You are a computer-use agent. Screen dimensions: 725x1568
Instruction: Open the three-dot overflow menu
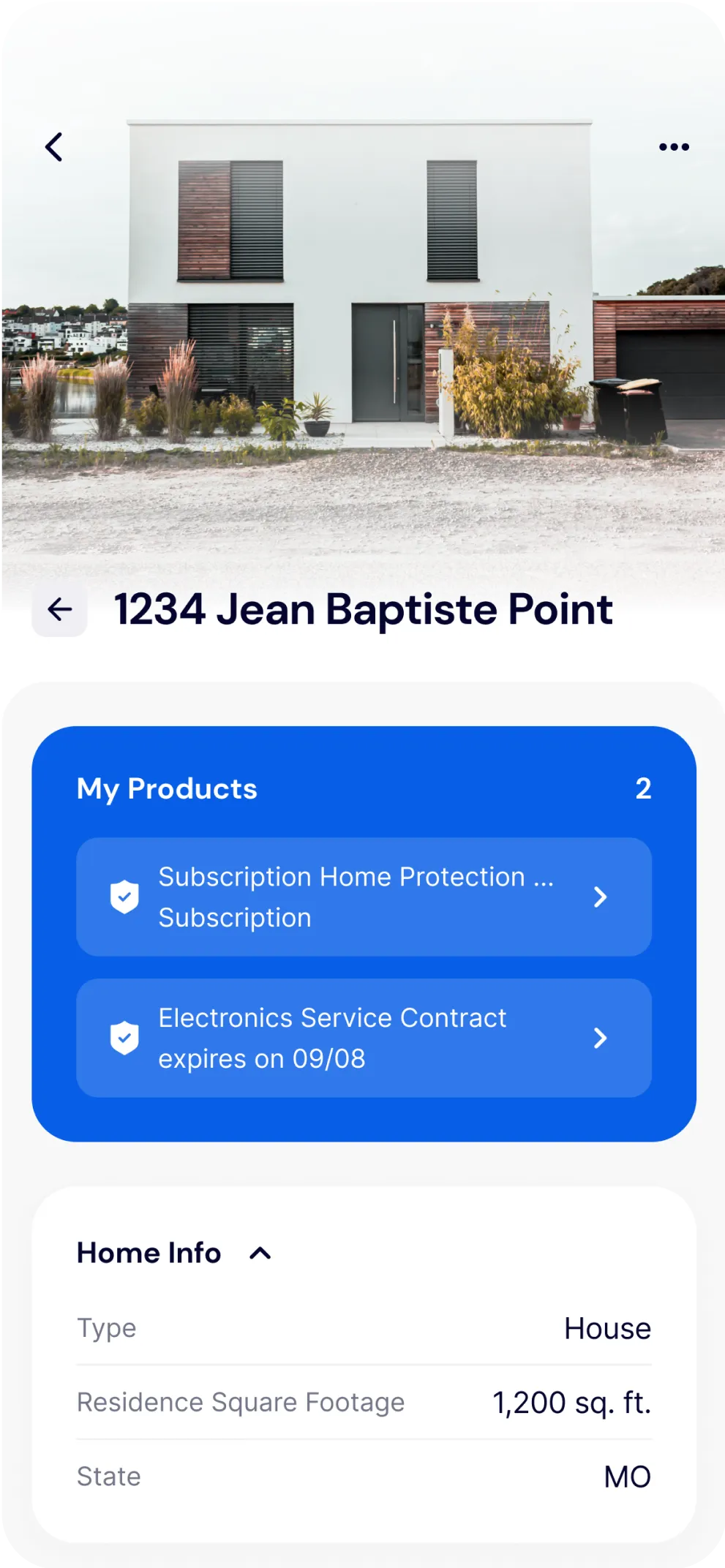click(x=673, y=147)
